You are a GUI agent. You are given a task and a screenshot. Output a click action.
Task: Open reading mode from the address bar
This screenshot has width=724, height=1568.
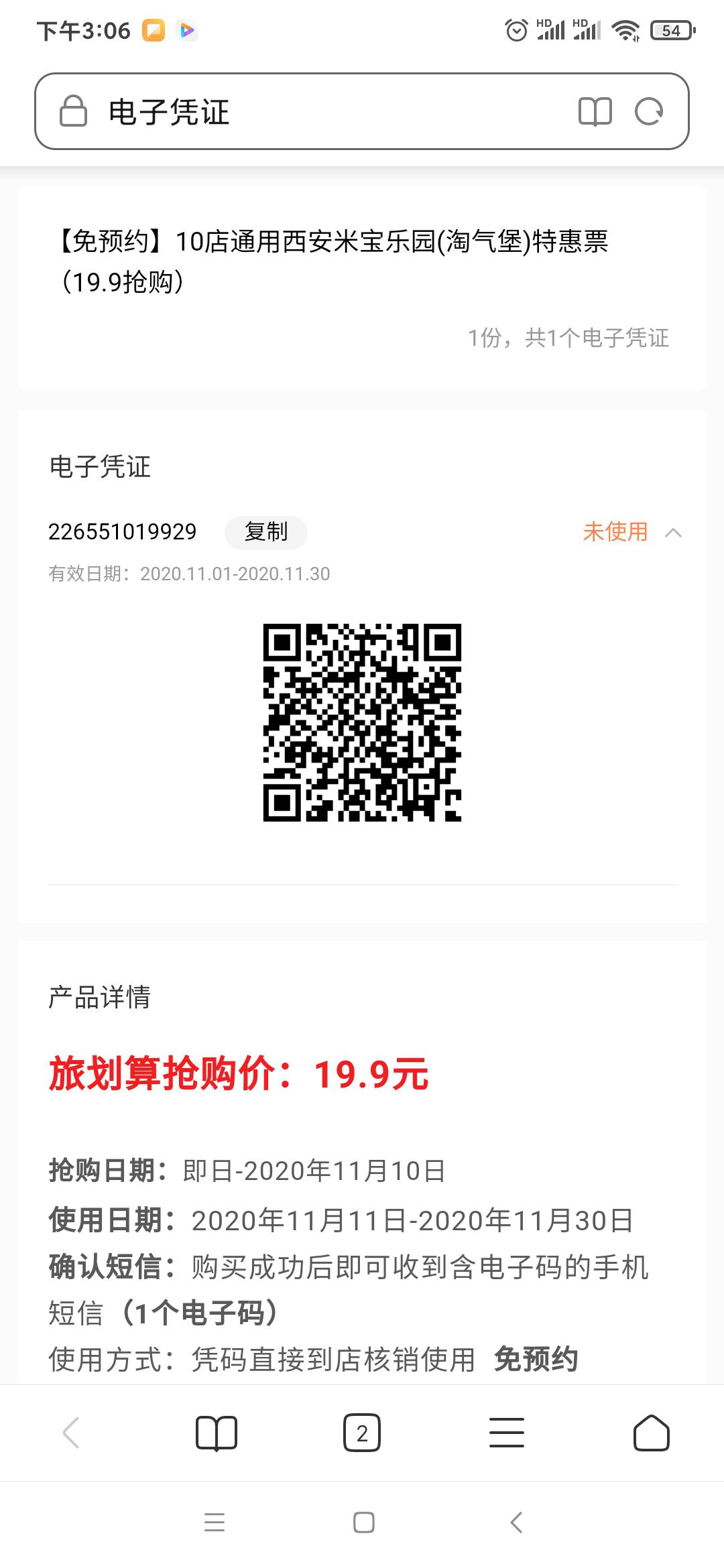(x=595, y=112)
